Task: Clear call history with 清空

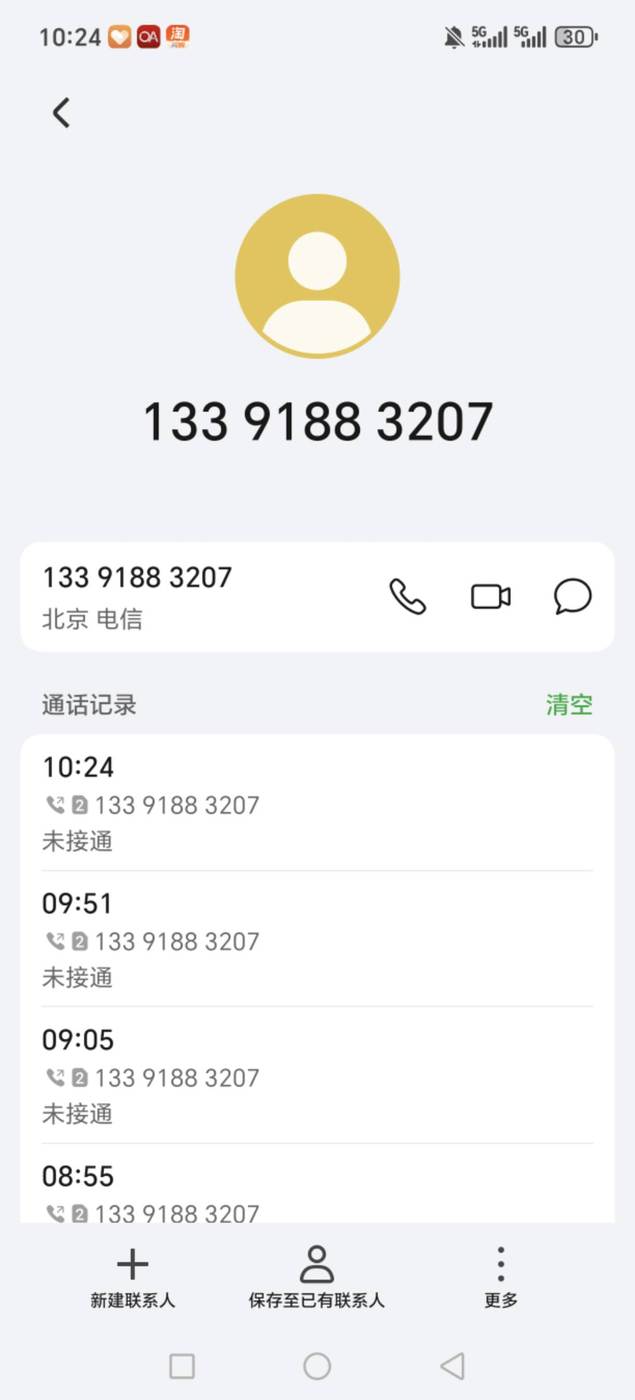Action: (x=569, y=704)
